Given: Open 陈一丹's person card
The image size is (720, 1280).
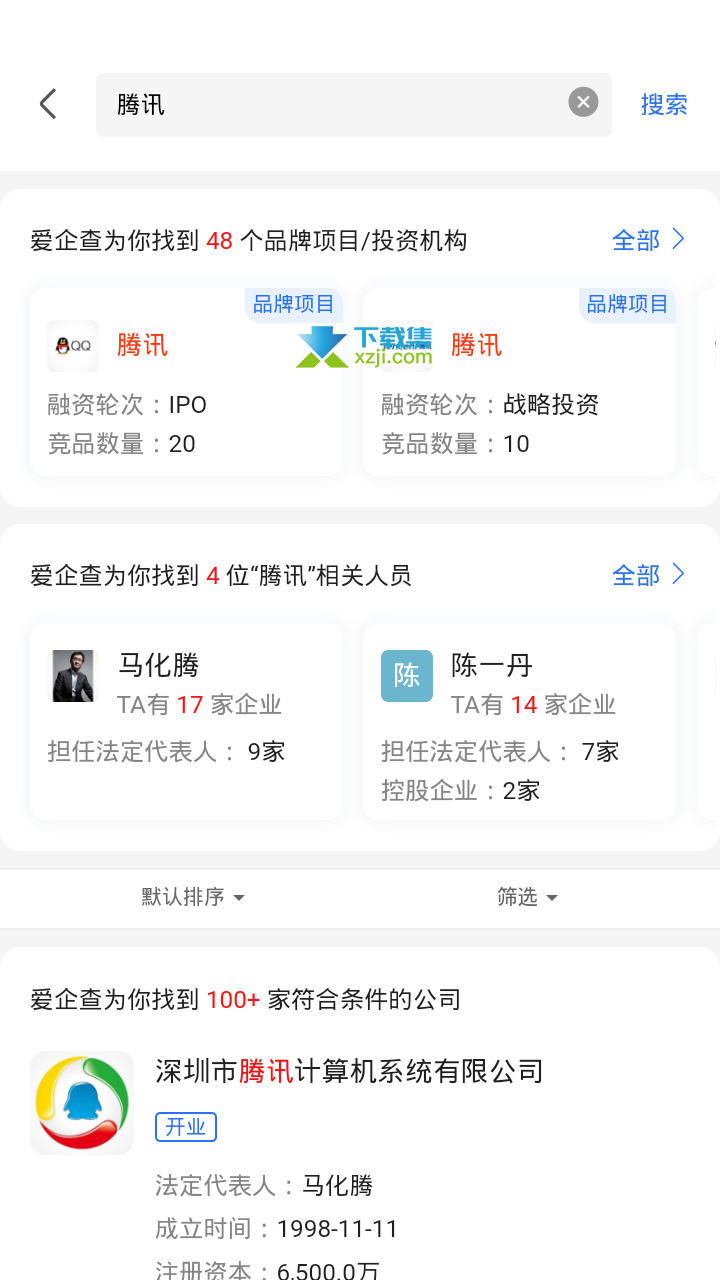Looking at the screenshot, I should pos(519,721).
